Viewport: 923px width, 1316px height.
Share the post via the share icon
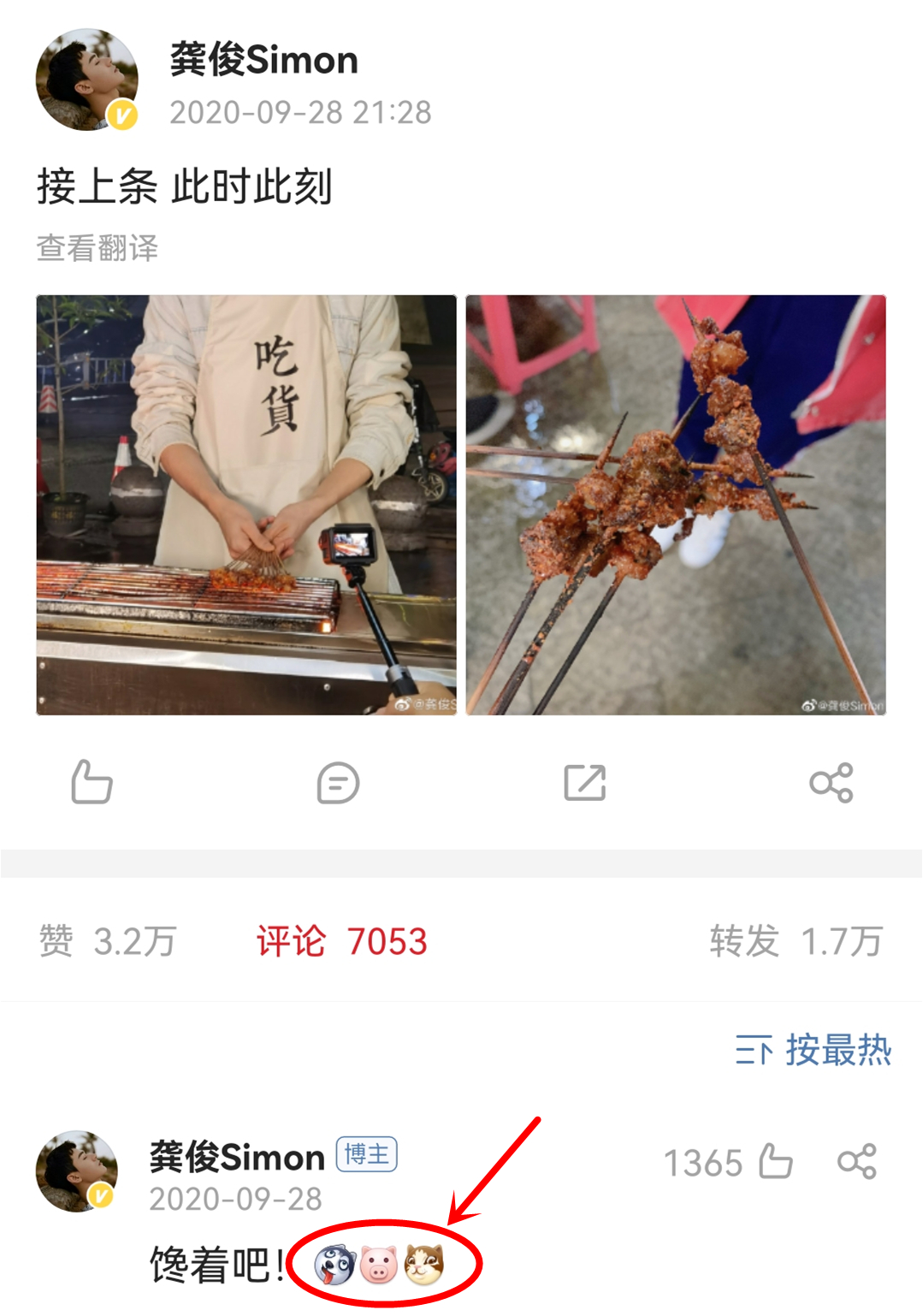[x=831, y=782]
